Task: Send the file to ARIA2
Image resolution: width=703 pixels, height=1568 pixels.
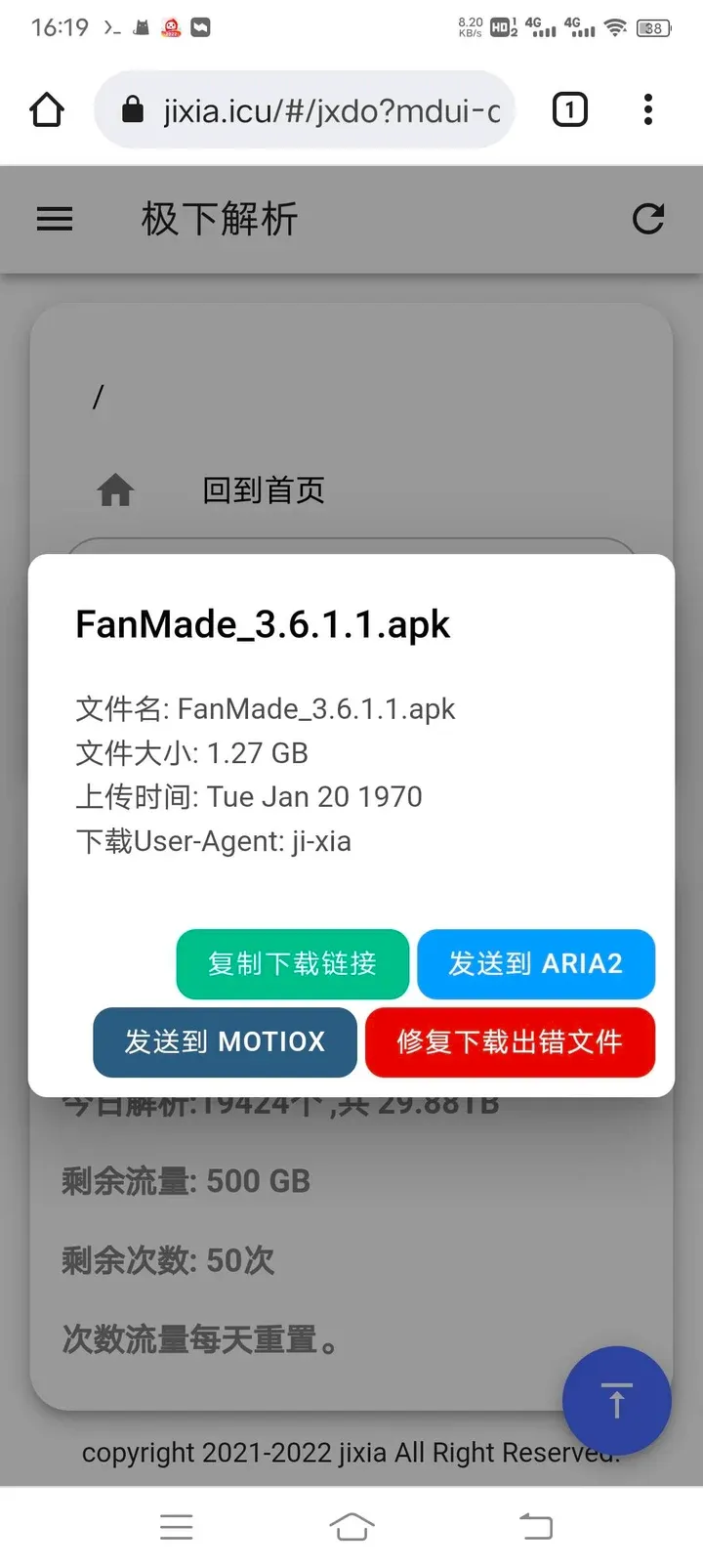Action: coord(536,964)
